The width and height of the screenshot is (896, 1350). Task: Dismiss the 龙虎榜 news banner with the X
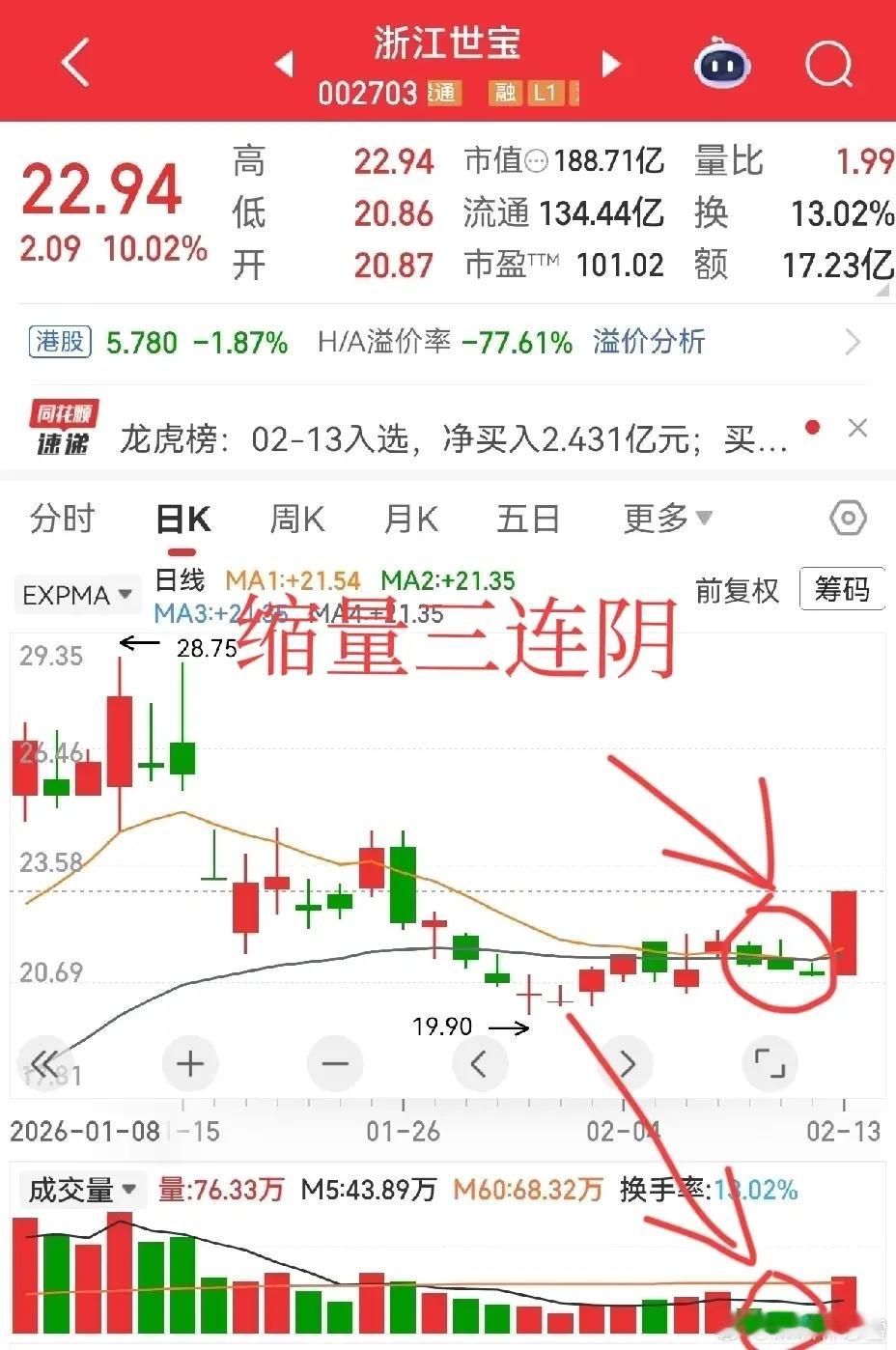(x=855, y=428)
